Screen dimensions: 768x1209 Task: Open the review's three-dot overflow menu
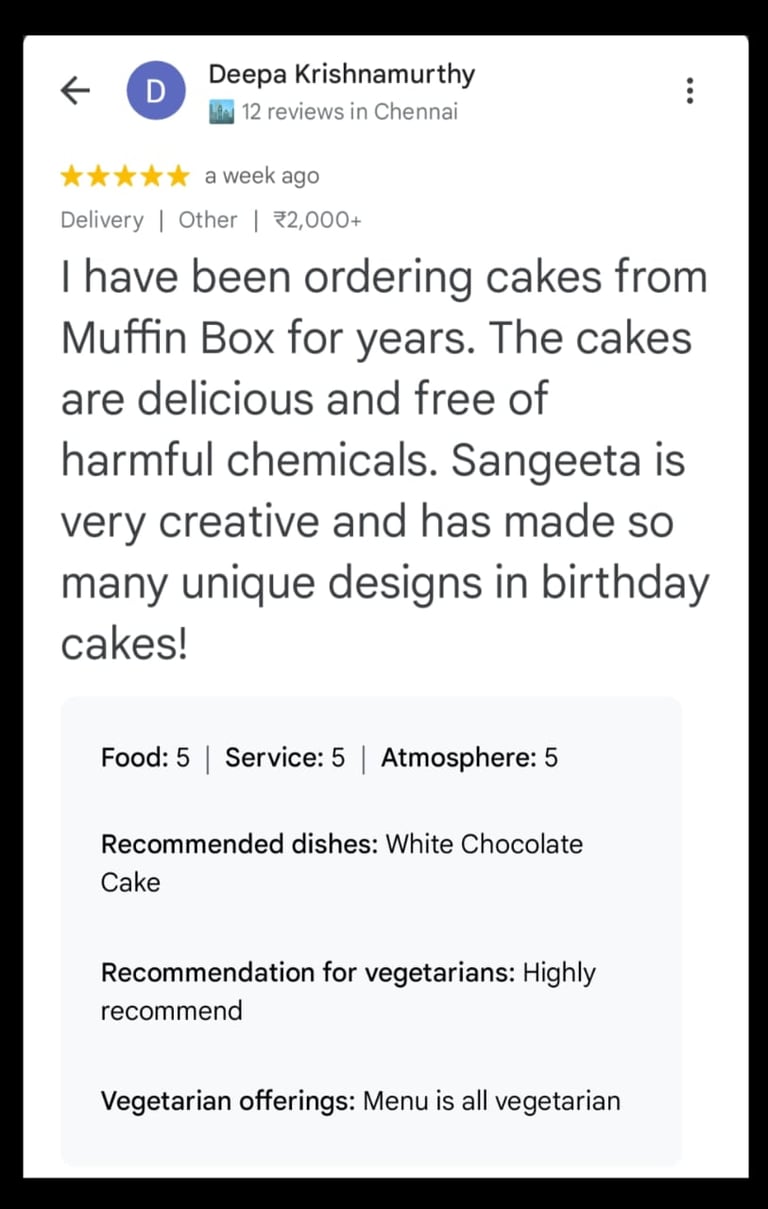(689, 91)
